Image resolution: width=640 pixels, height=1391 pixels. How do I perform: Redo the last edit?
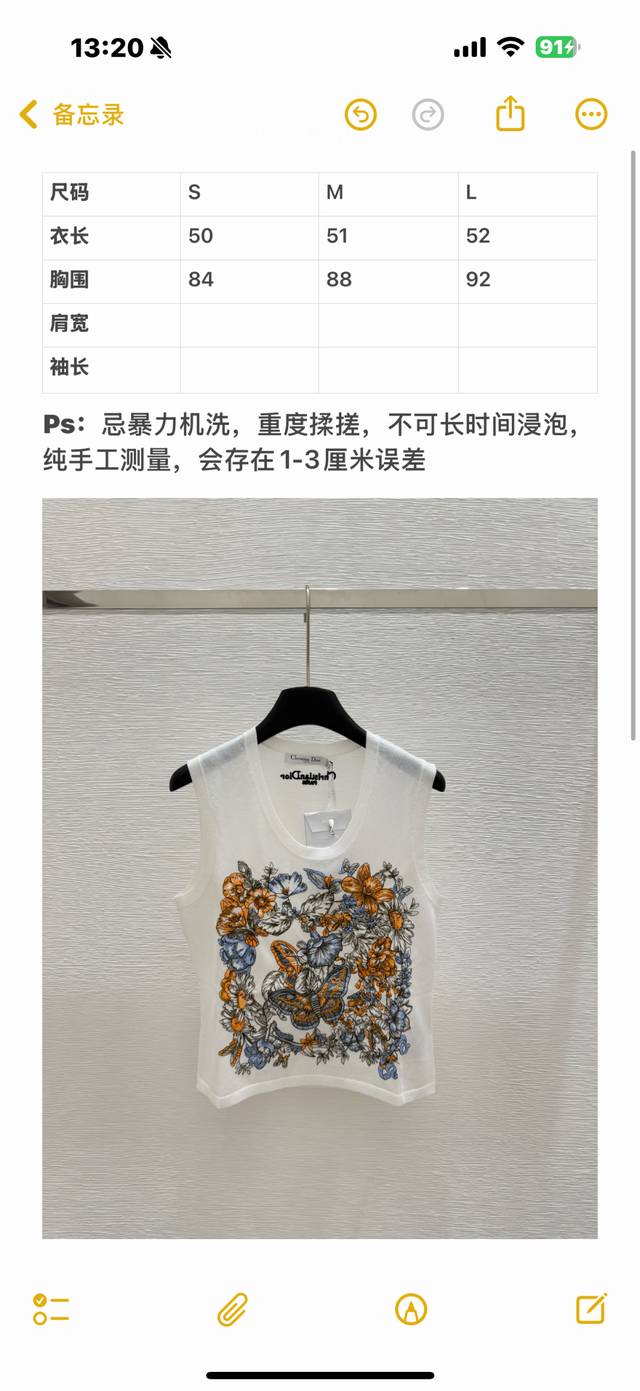tap(428, 115)
